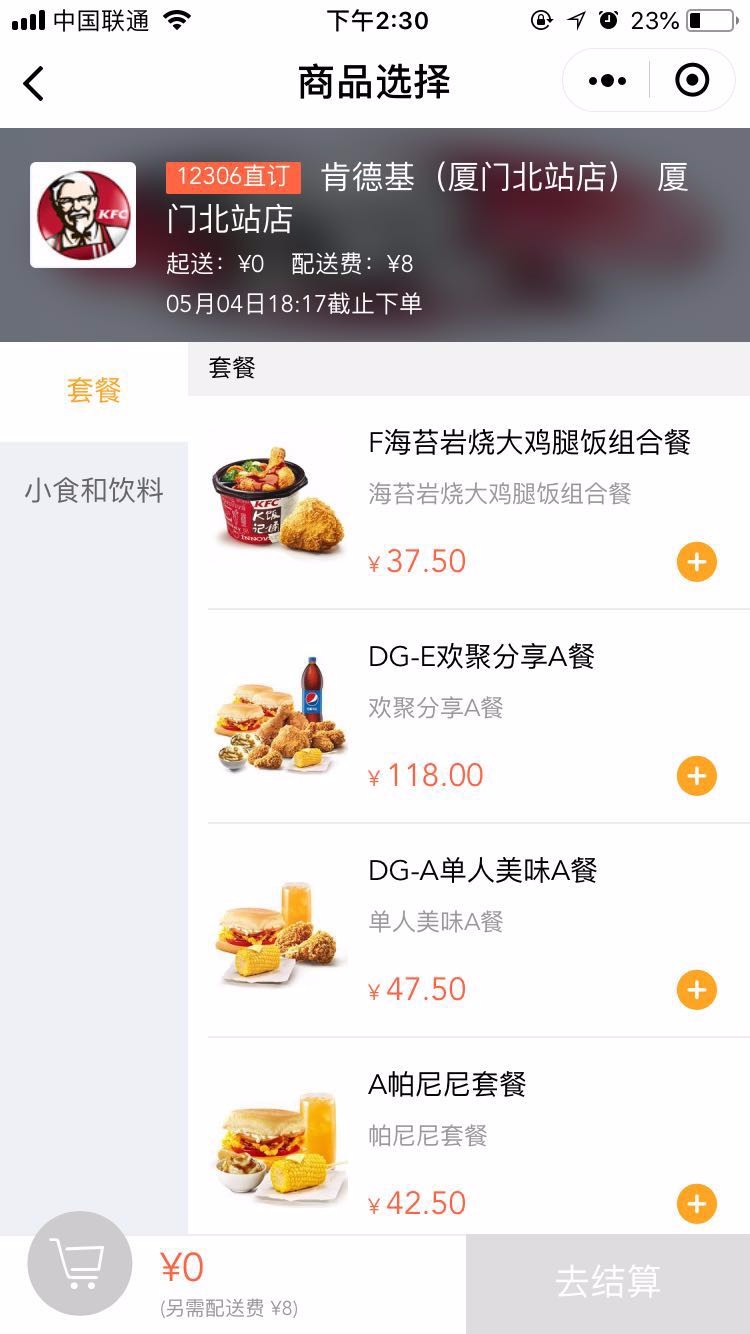Switch to the 小食和饮料 category
This screenshot has width=750, height=1334.
(94, 491)
